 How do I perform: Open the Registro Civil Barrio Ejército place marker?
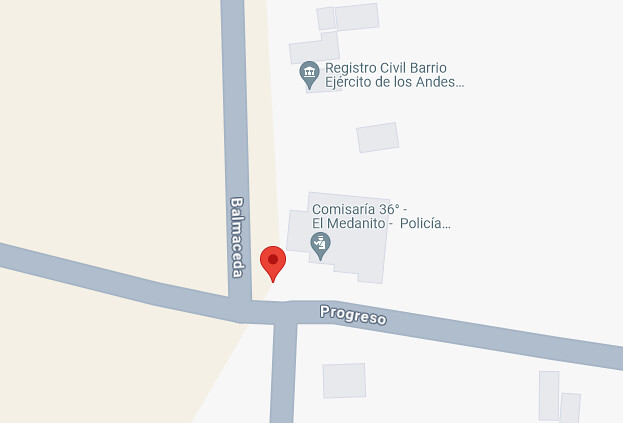pos(310,73)
